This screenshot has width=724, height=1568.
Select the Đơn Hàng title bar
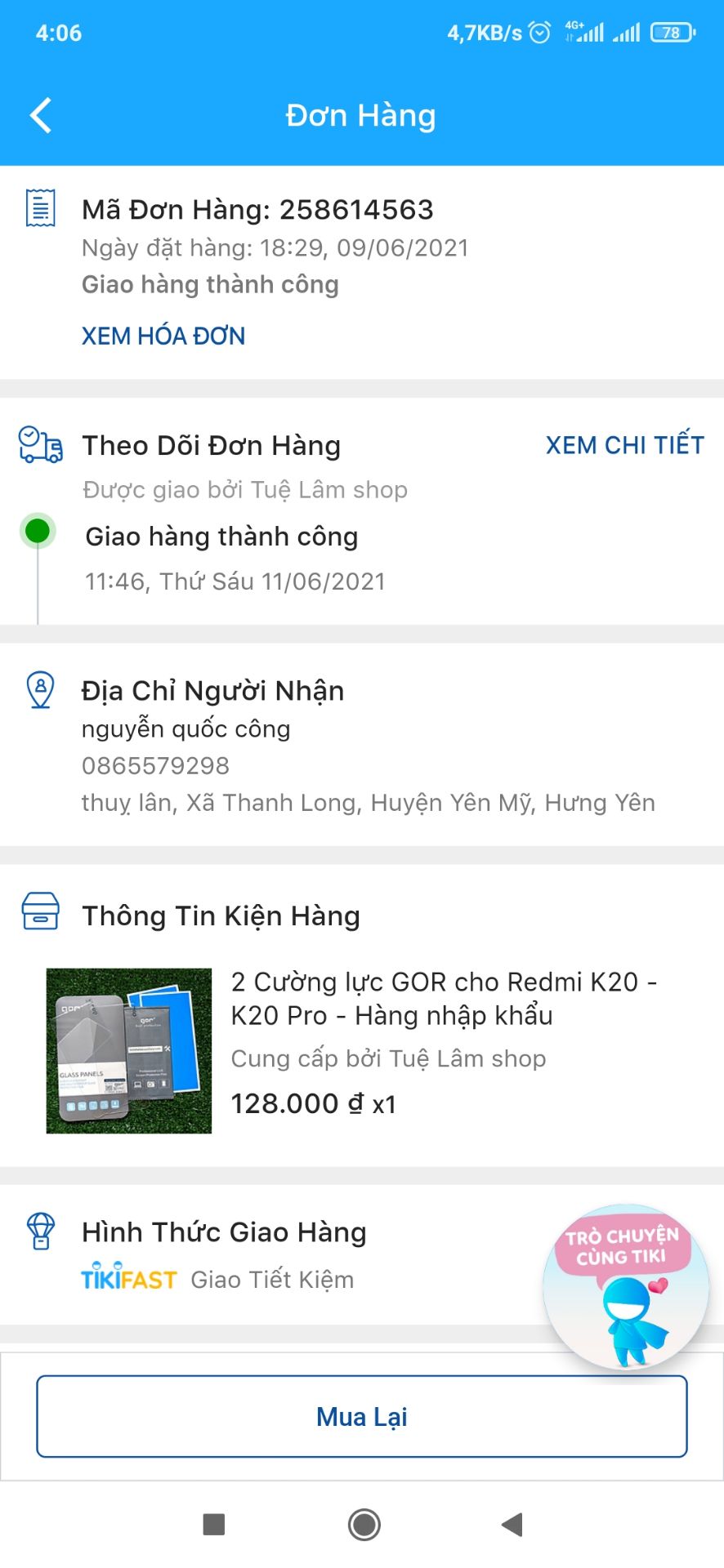click(x=361, y=115)
